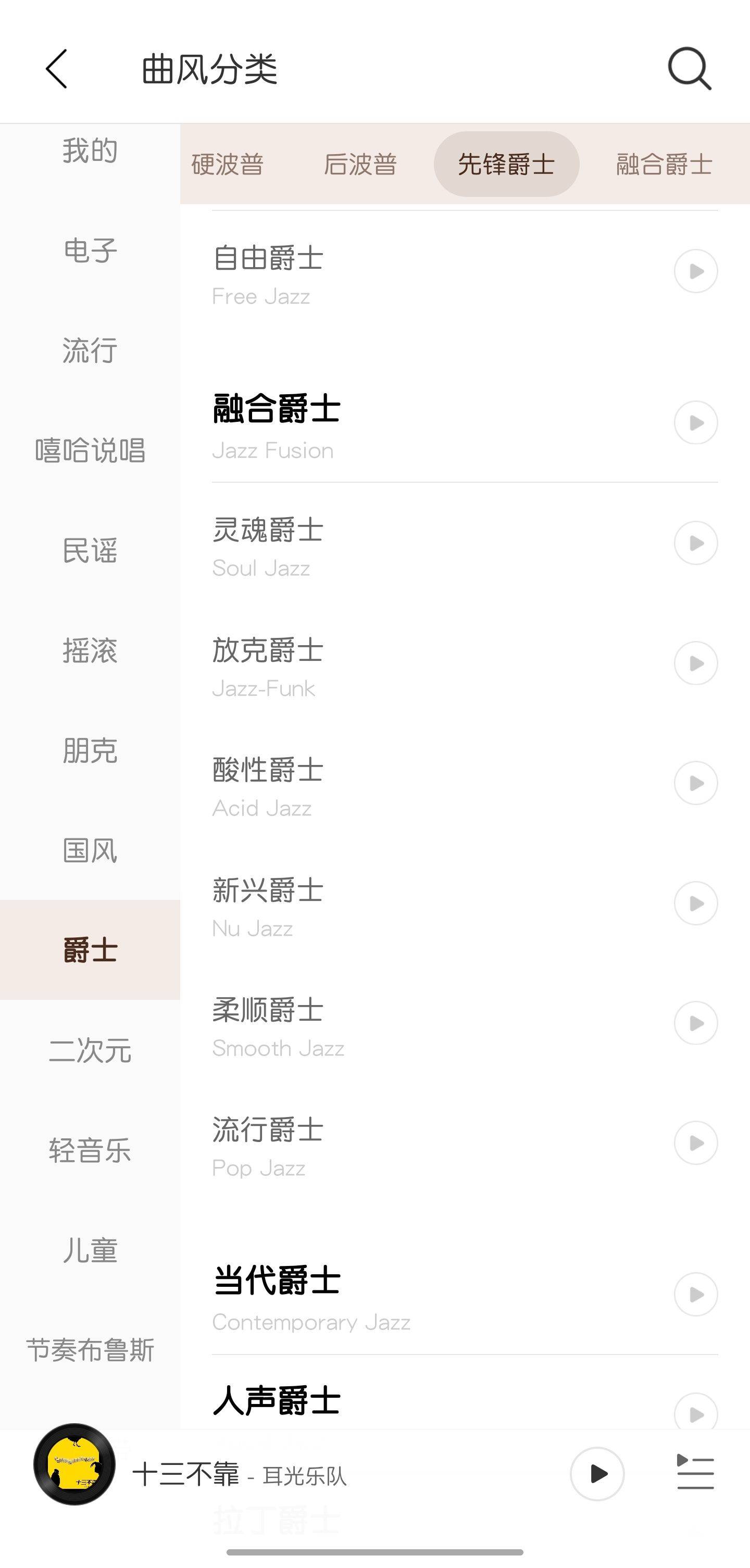Open the search icon
Image resolution: width=750 pixels, height=1568 pixels.
[689, 69]
